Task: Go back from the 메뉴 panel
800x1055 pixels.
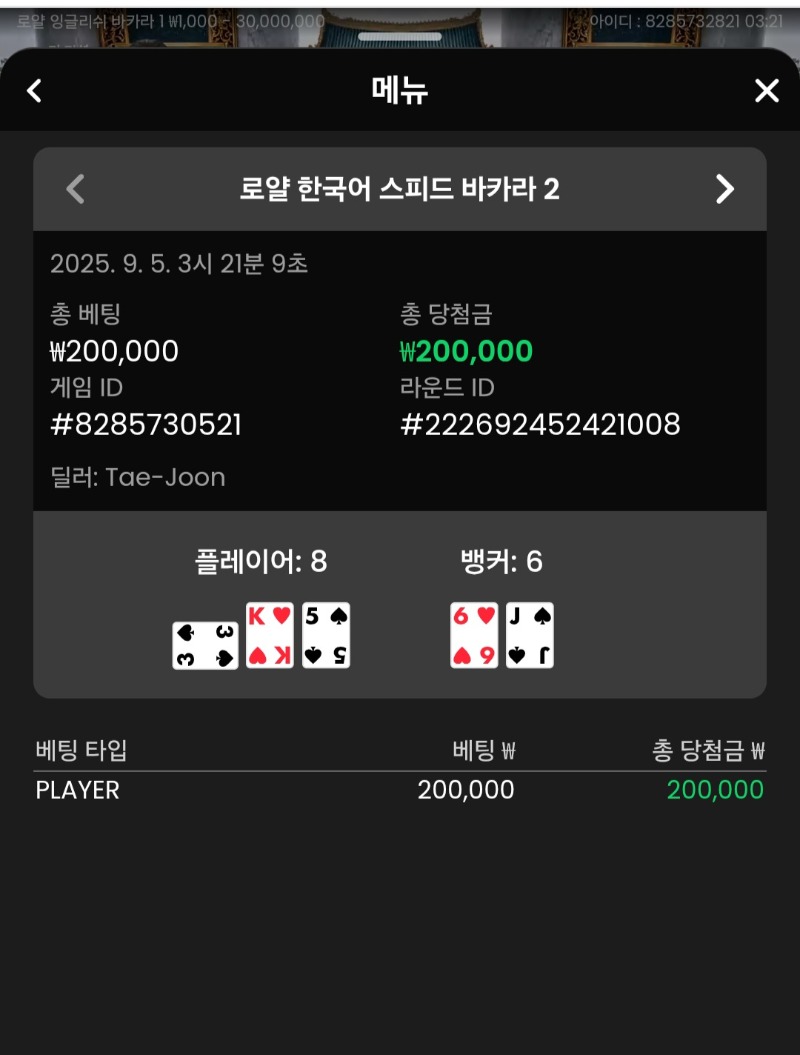Action: tap(34, 91)
